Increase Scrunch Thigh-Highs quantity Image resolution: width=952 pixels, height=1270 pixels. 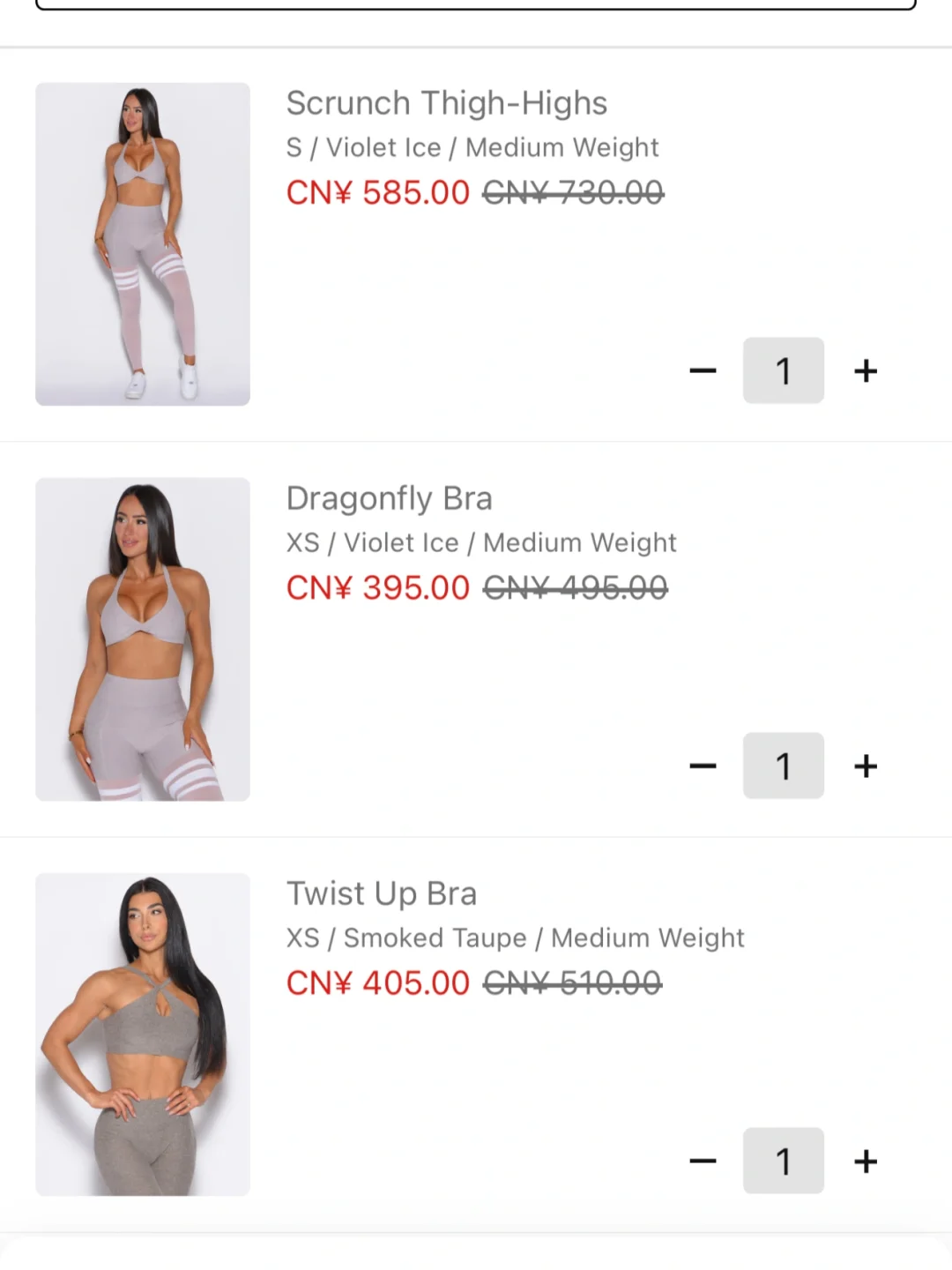tap(865, 371)
